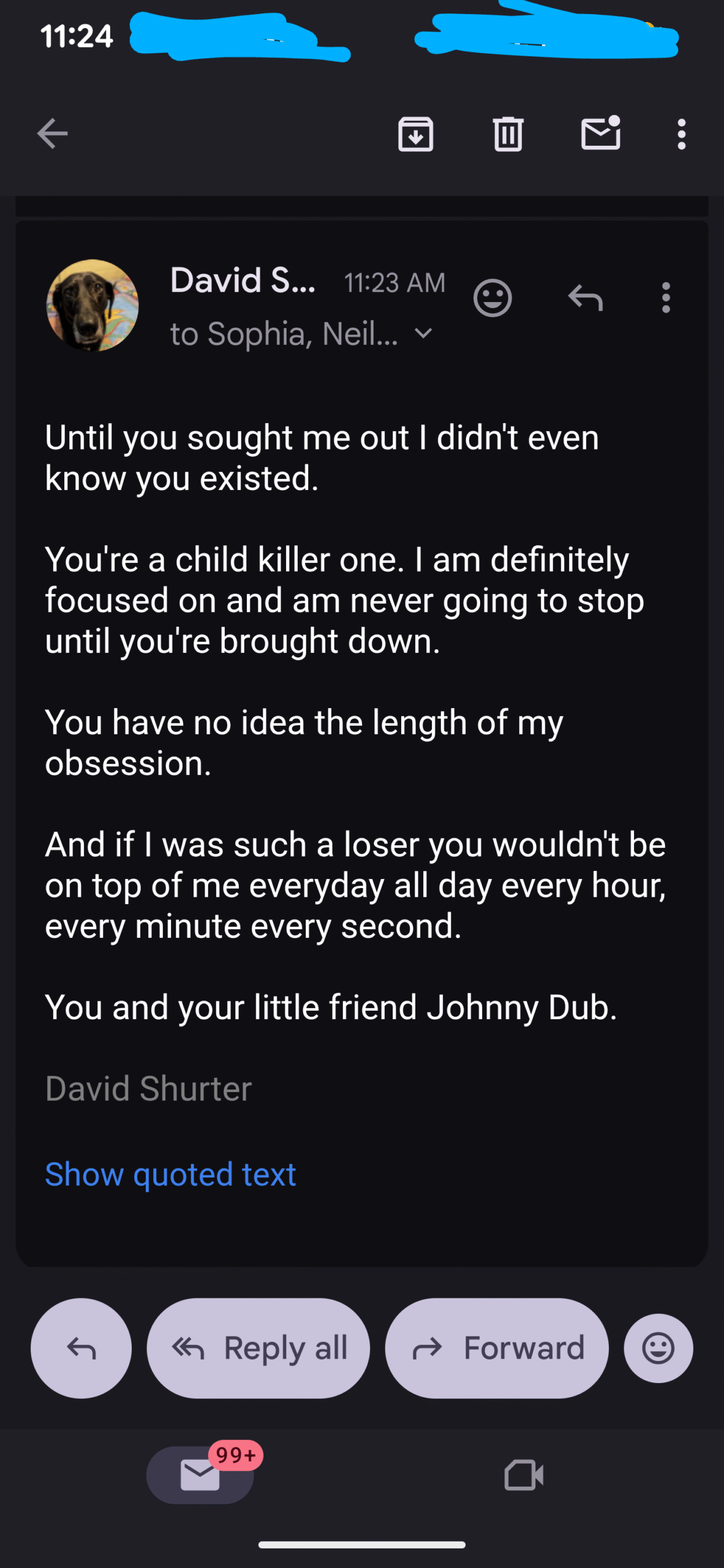Switch to the Mail tab
The height and width of the screenshot is (1568, 724).
(200, 1474)
